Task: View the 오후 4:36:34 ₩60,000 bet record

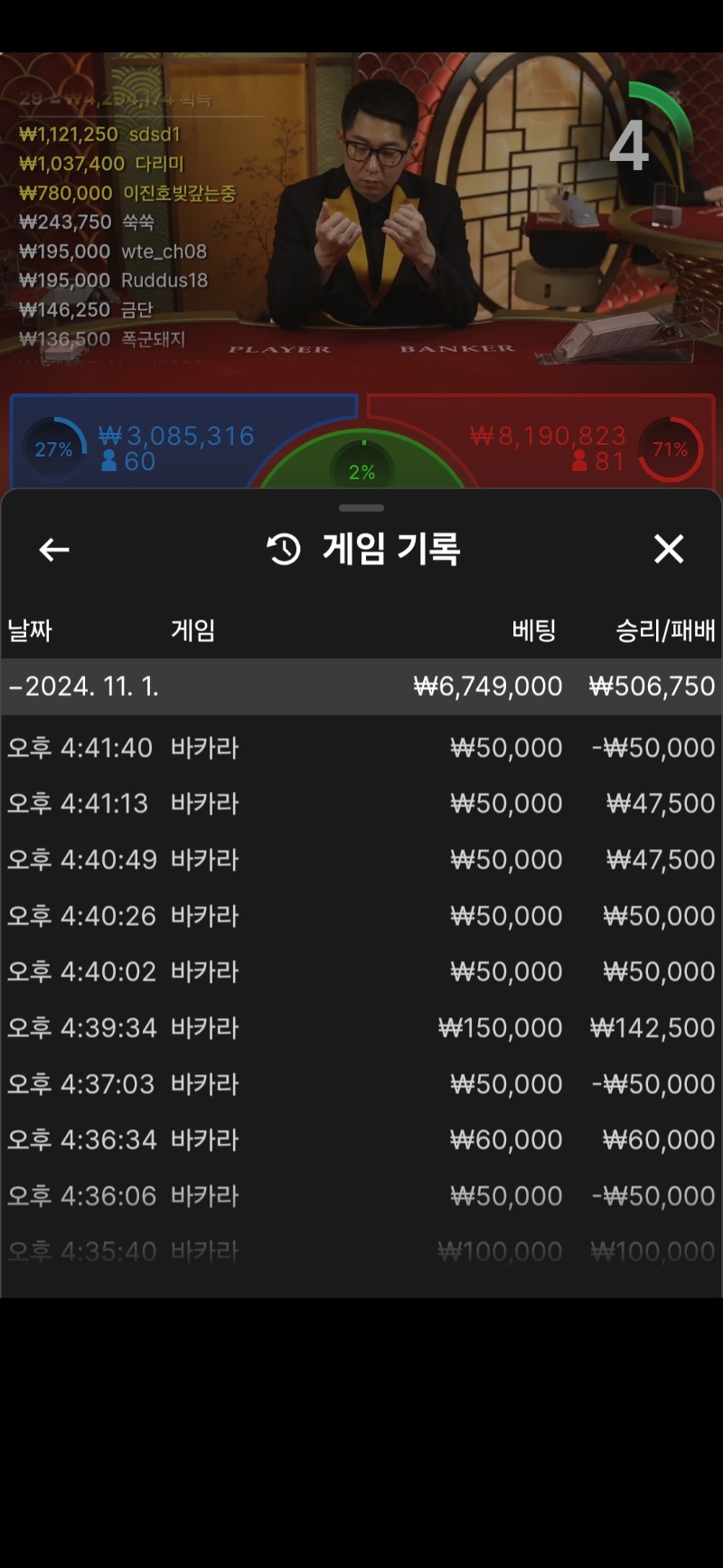Action: 361,1140
